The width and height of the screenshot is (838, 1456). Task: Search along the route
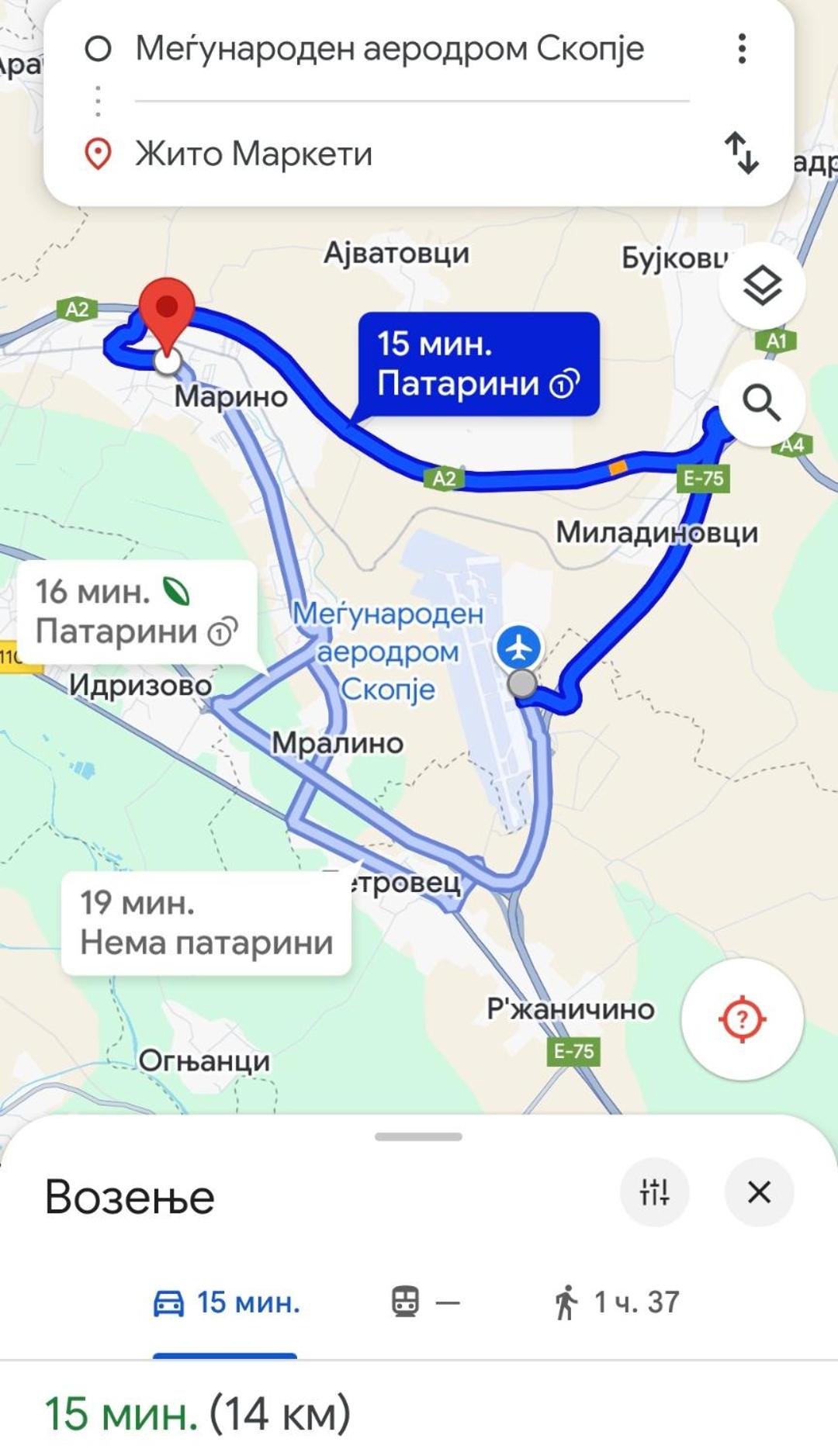click(x=762, y=403)
